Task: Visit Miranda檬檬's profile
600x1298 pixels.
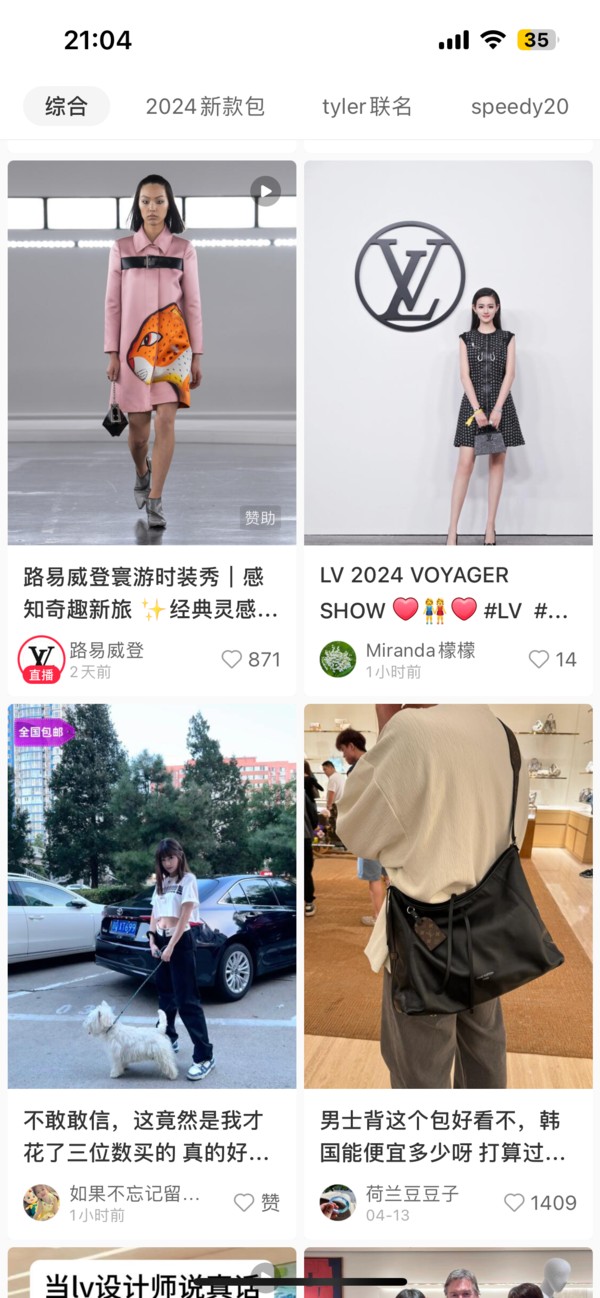Action: coord(338,659)
